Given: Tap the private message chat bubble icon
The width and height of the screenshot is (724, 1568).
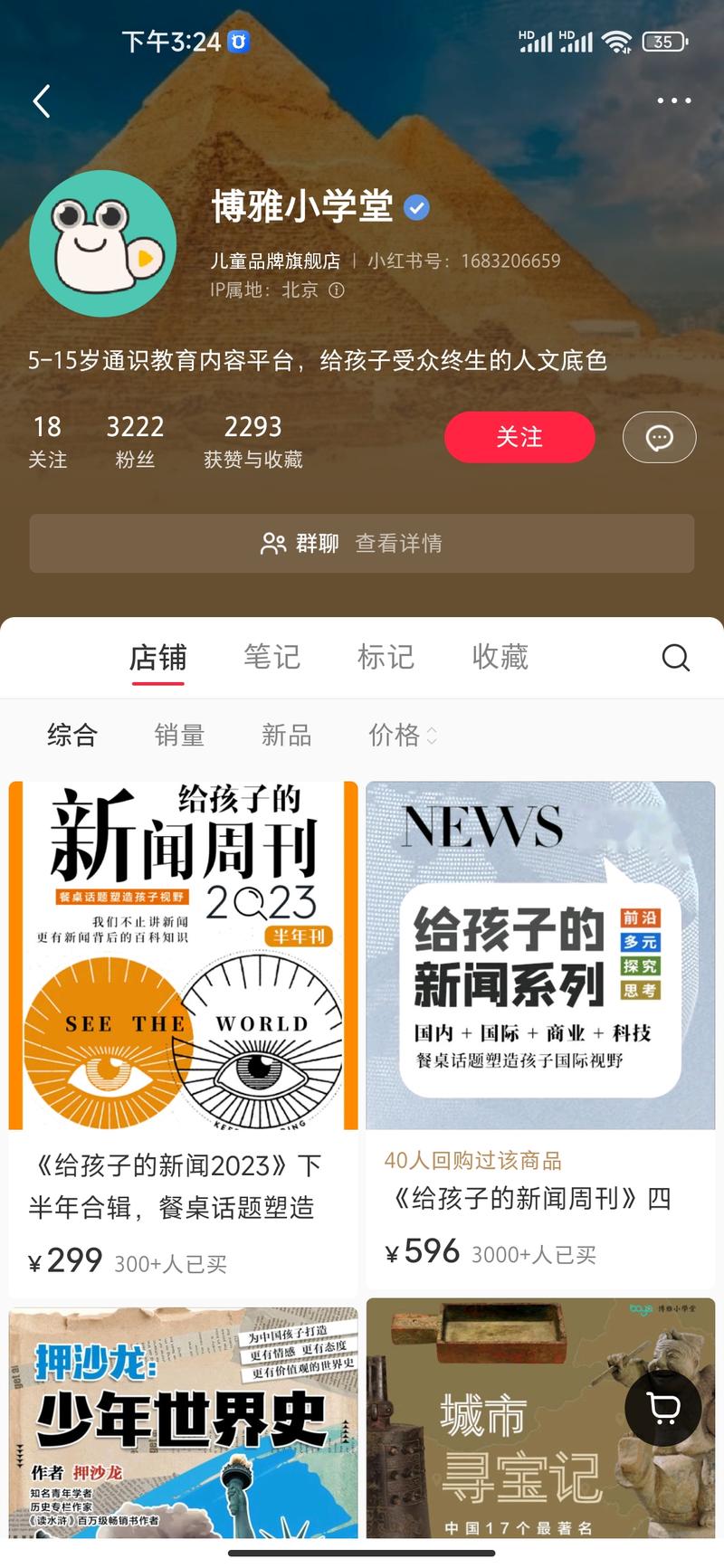Looking at the screenshot, I should pyautogui.click(x=659, y=437).
